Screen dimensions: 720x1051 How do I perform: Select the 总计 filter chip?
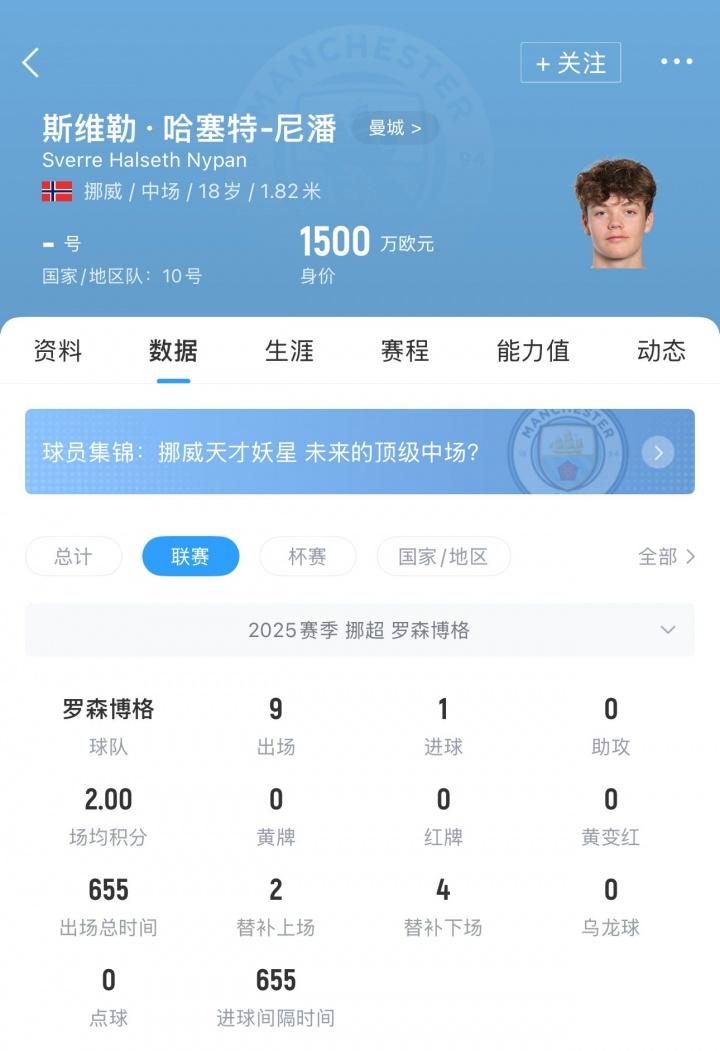73,557
